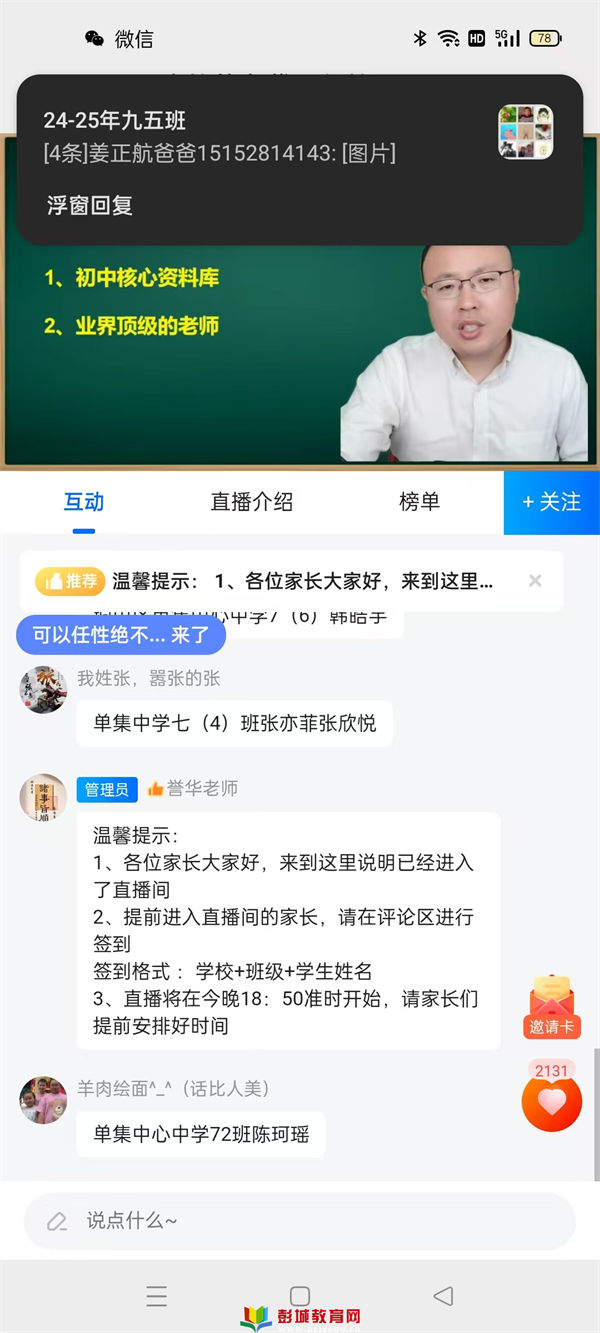Dismiss the 温馨提示 recommended banner
Image resolution: width=600 pixels, height=1333 pixels.
pos(535,581)
